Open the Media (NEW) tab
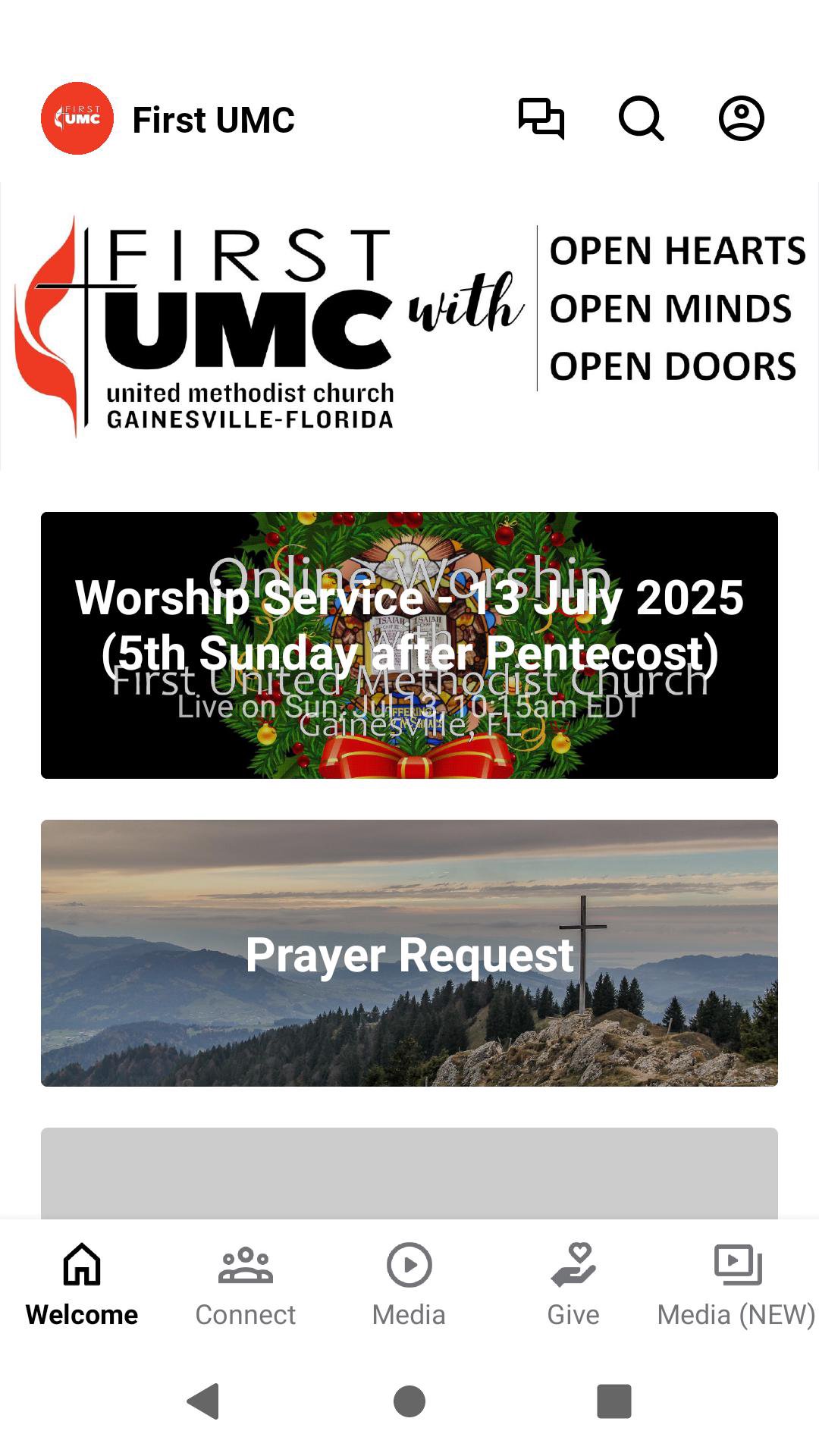 [x=736, y=1282]
